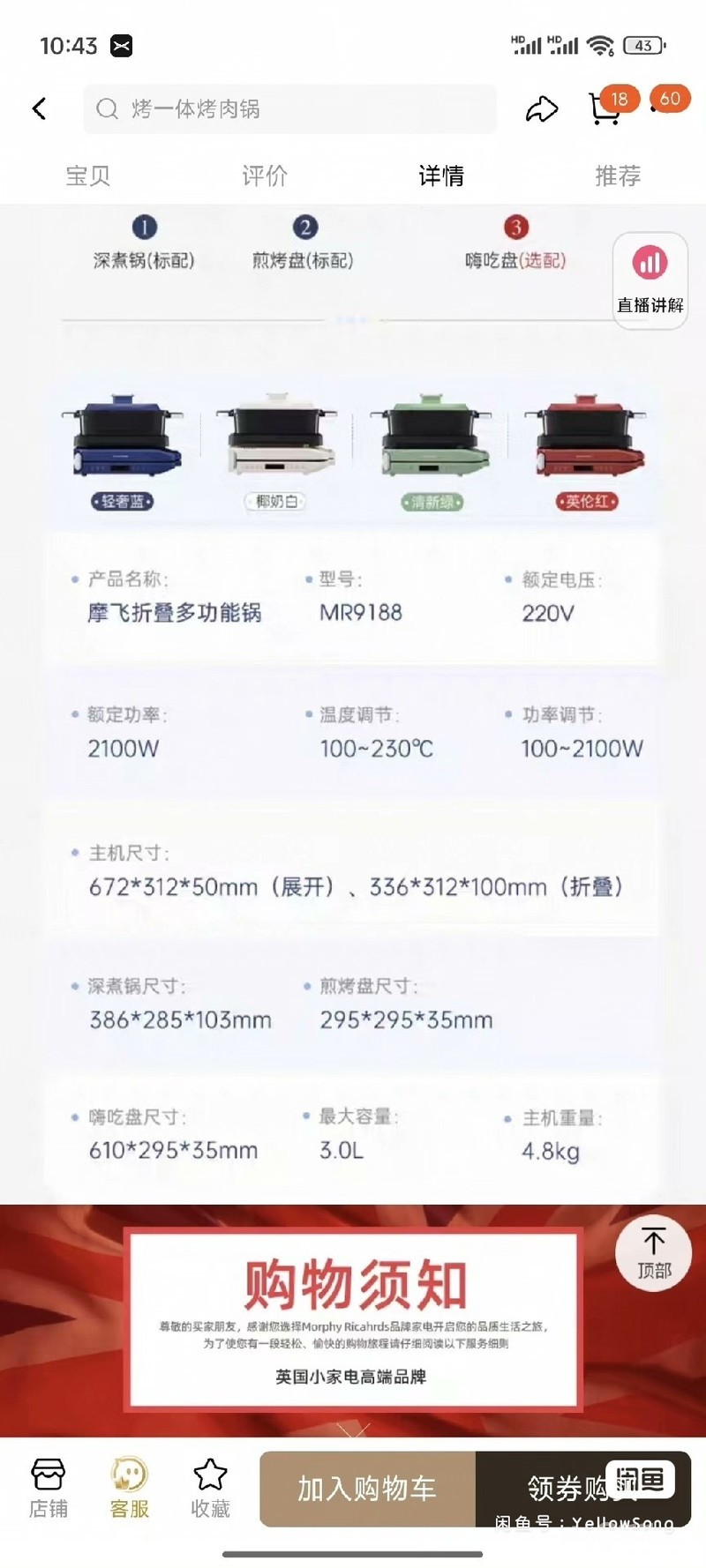Go back using the top-left arrow
The width and height of the screenshot is (706, 1568).
(39, 108)
